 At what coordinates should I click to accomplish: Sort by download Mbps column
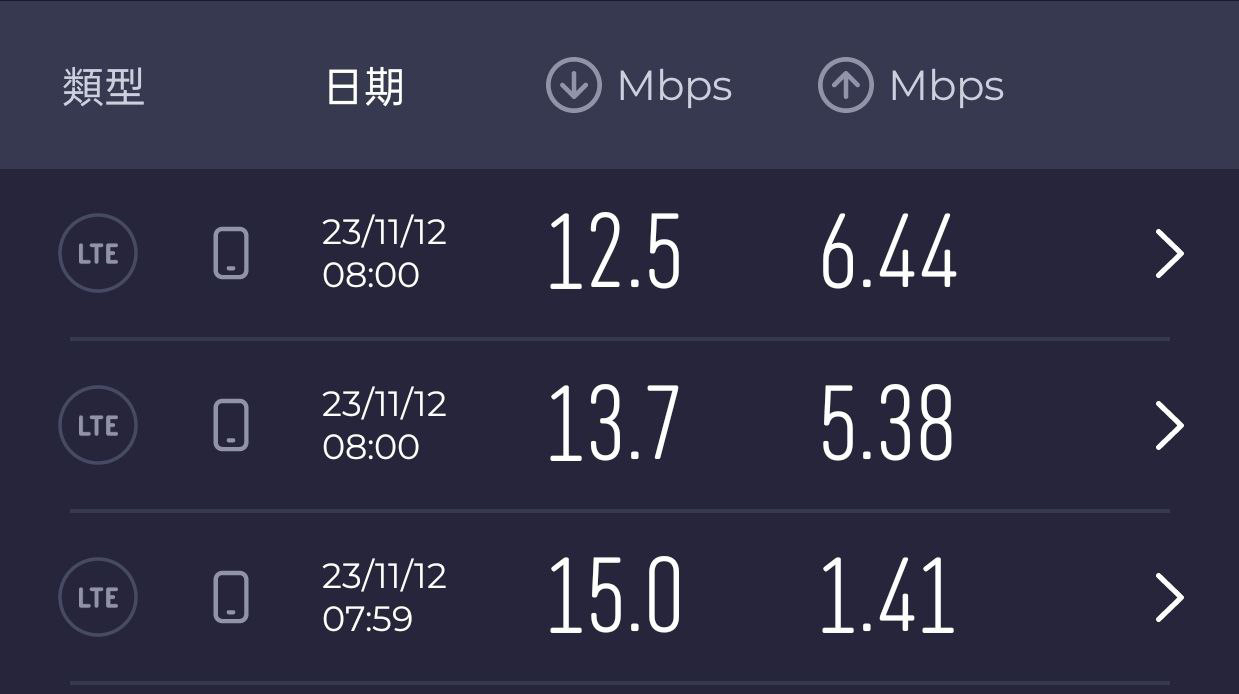pos(639,86)
